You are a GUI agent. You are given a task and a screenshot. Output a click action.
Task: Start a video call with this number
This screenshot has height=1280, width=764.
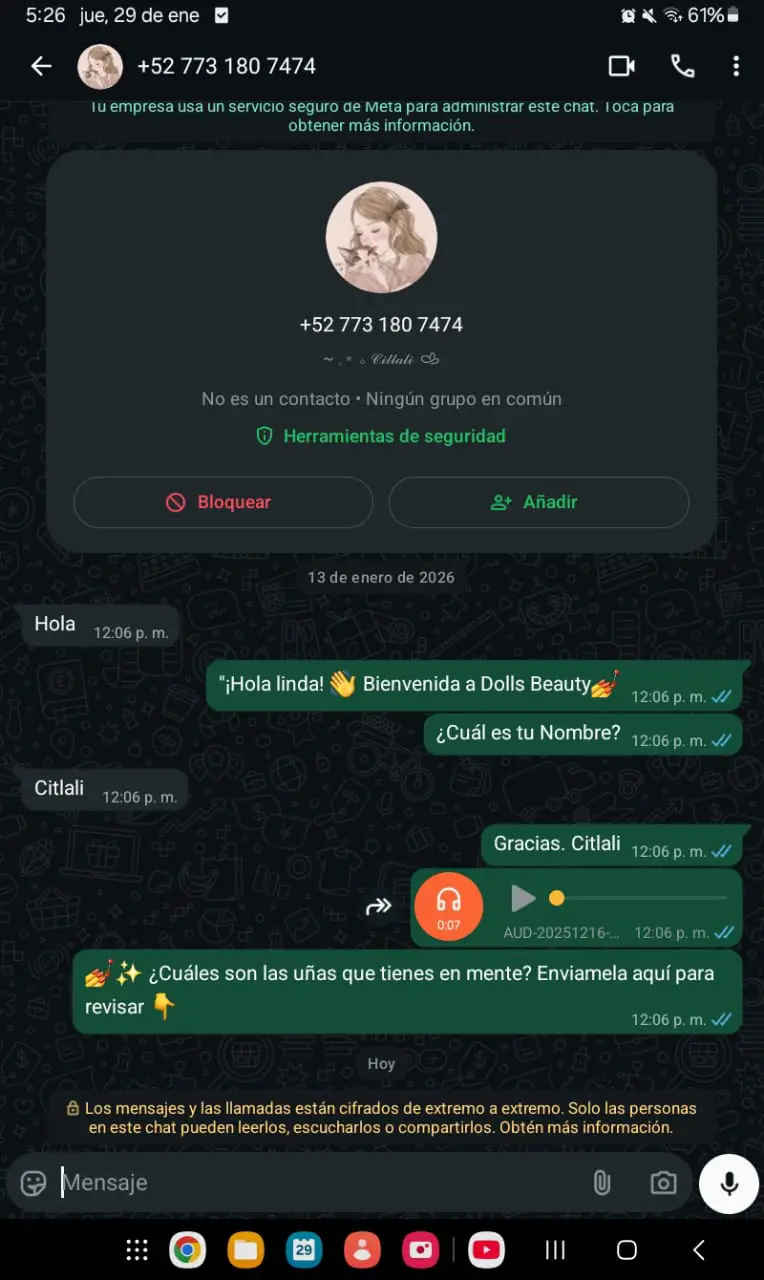click(622, 66)
